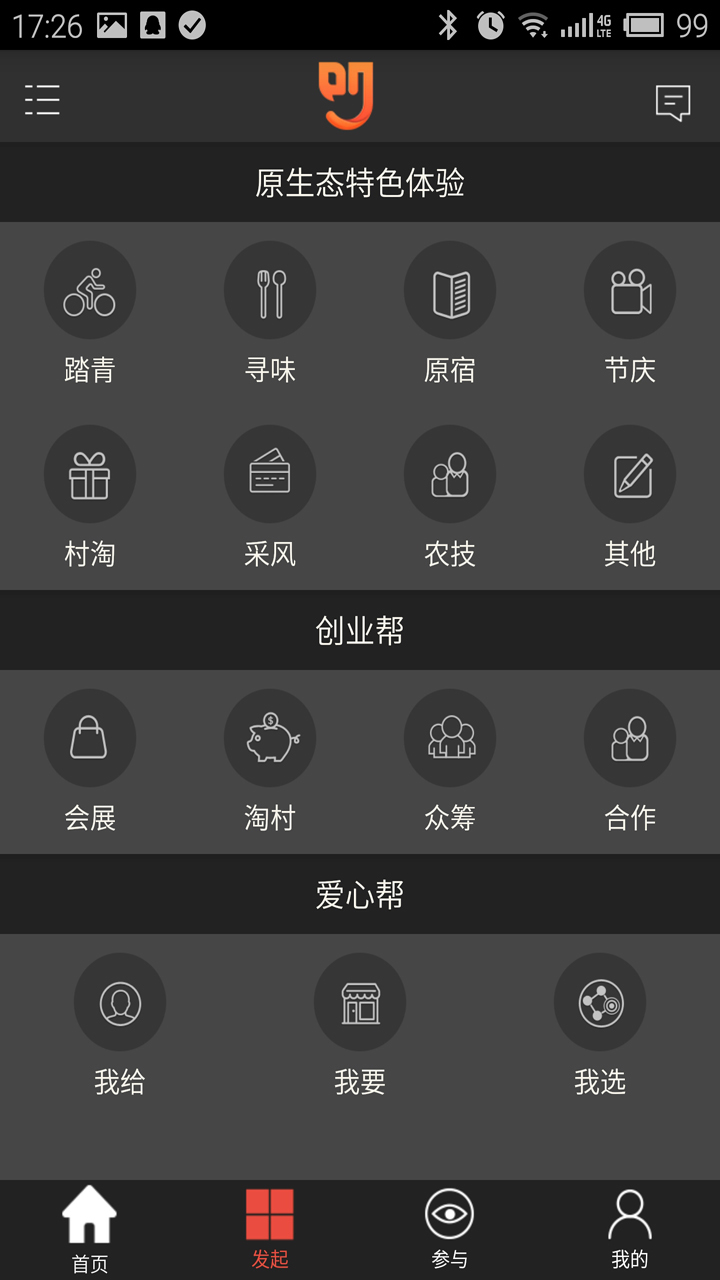Open the 节庆 festival category
The image size is (720, 1280).
click(x=630, y=290)
